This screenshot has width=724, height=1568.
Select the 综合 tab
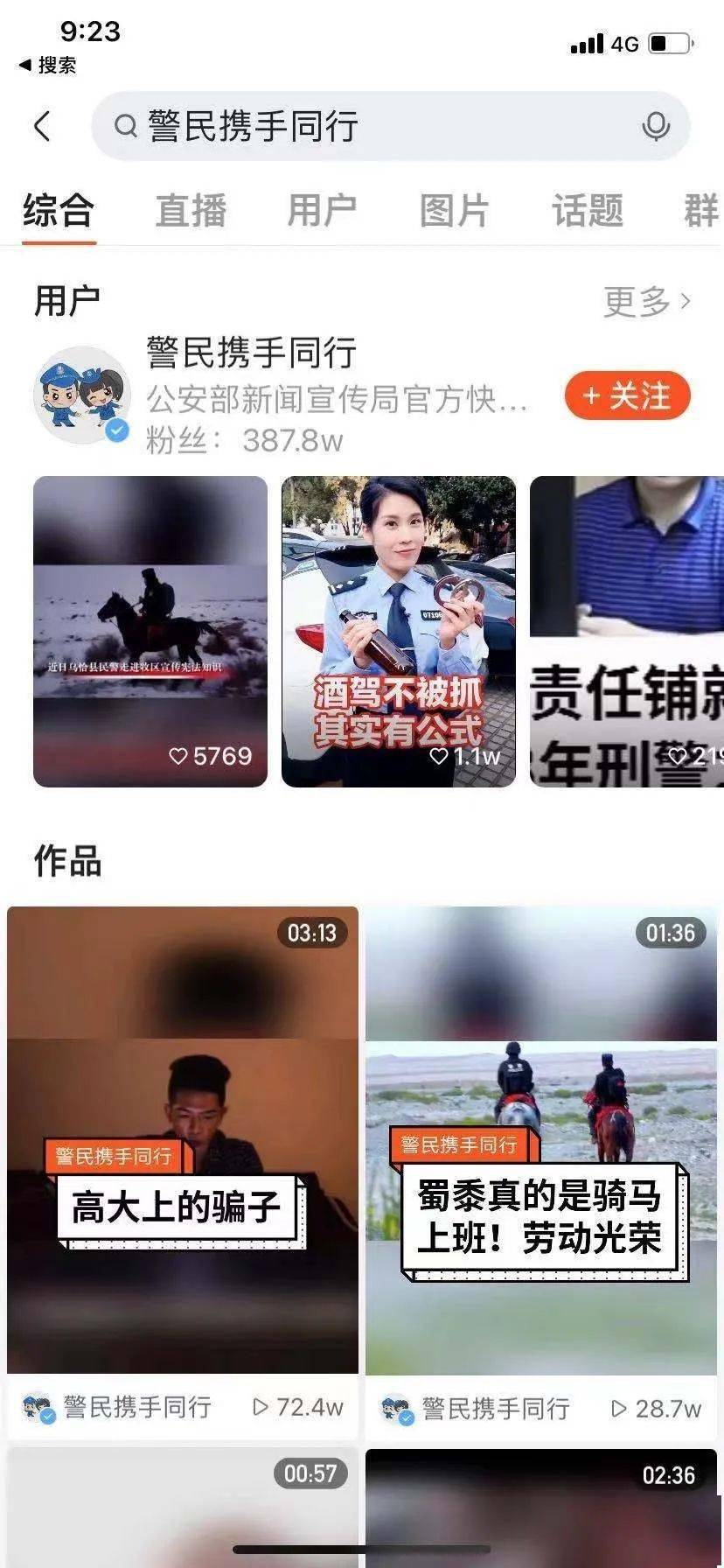tap(59, 211)
